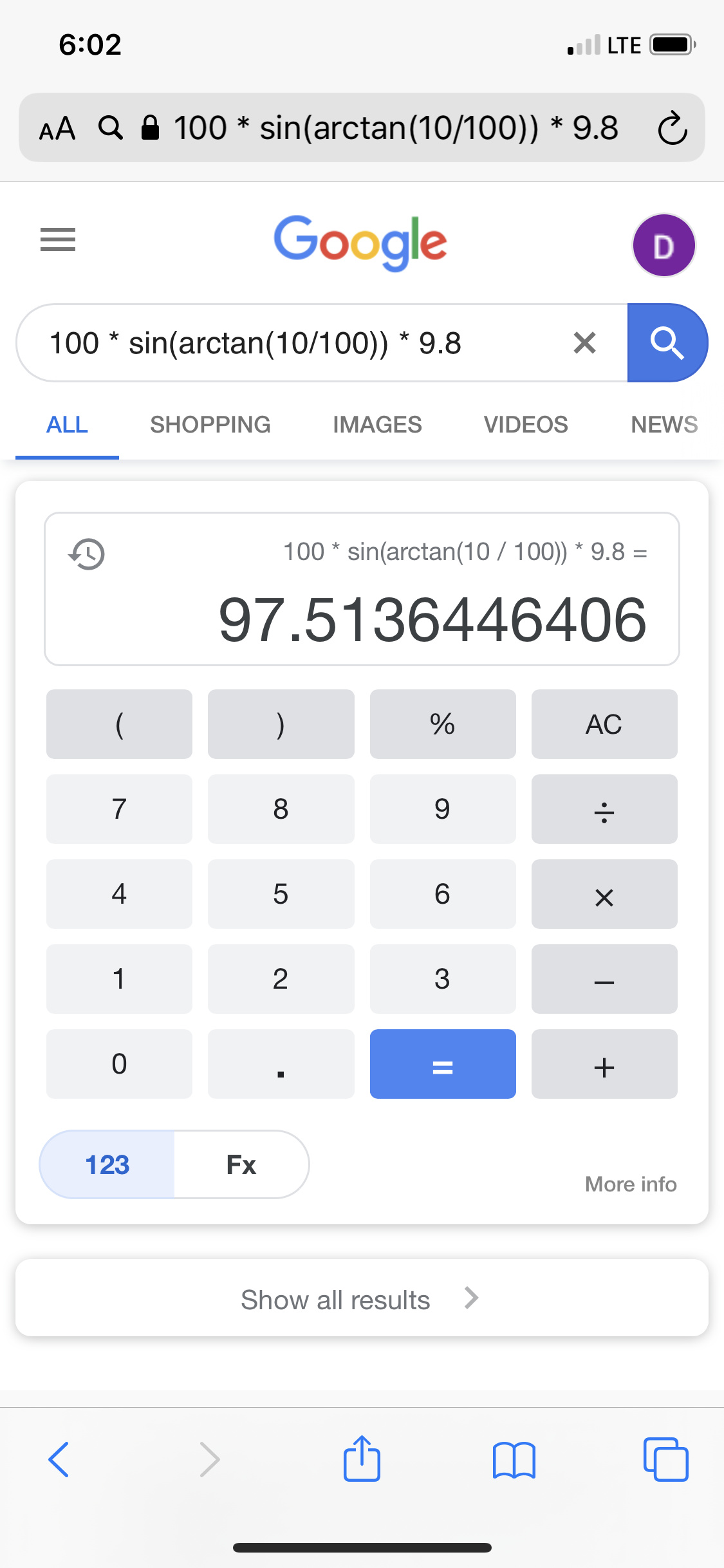Tap the divide key
This screenshot has height=1568, width=724.
pyautogui.click(x=604, y=810)
